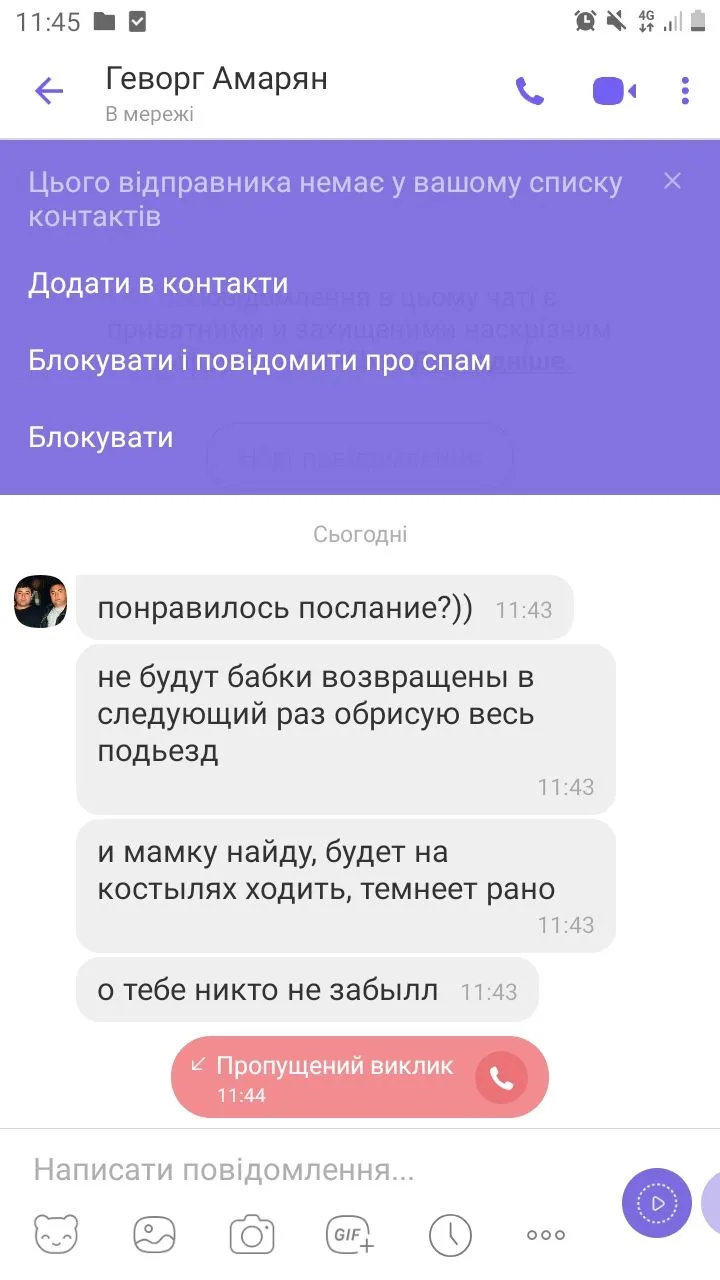
Task: Show more attachment options
Action: pyautogui.click(x=546, y=1235)
